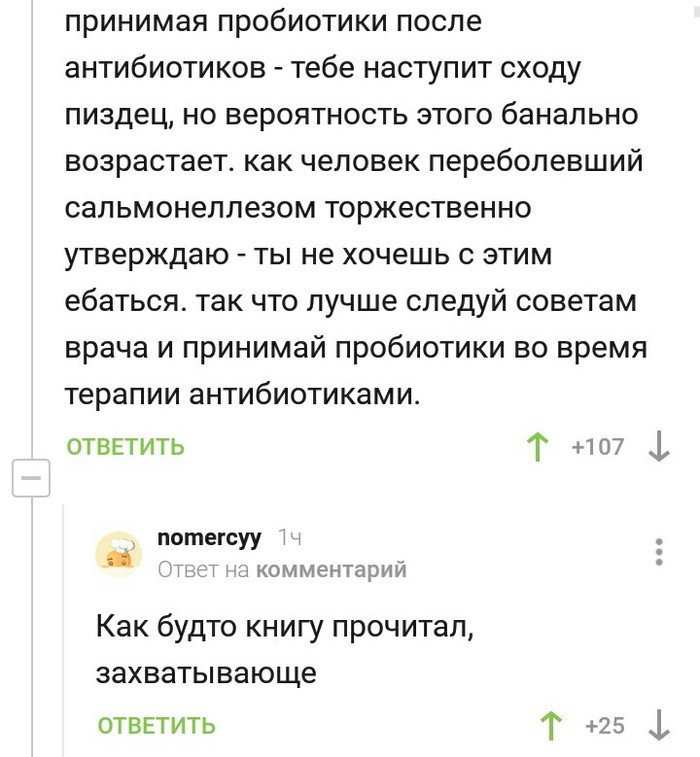The height and width of the screenshot is (757, 700).
Task: Reply to nomercyy's comment
Action: (156, 725)
